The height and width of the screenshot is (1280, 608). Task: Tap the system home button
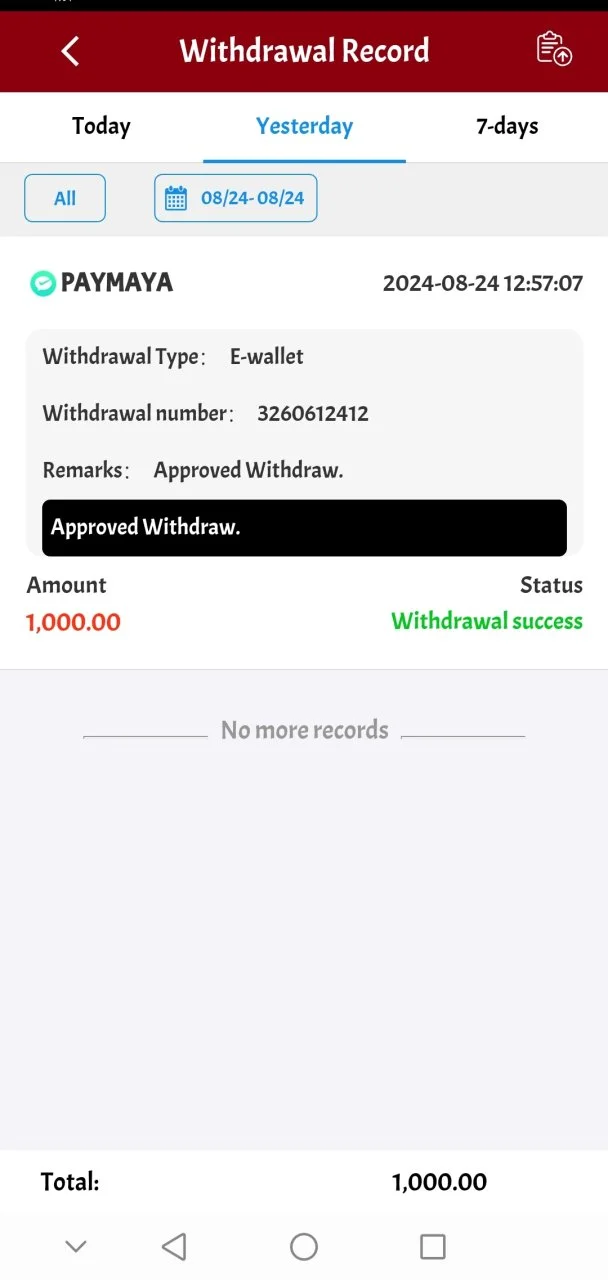coord(304,1246)
